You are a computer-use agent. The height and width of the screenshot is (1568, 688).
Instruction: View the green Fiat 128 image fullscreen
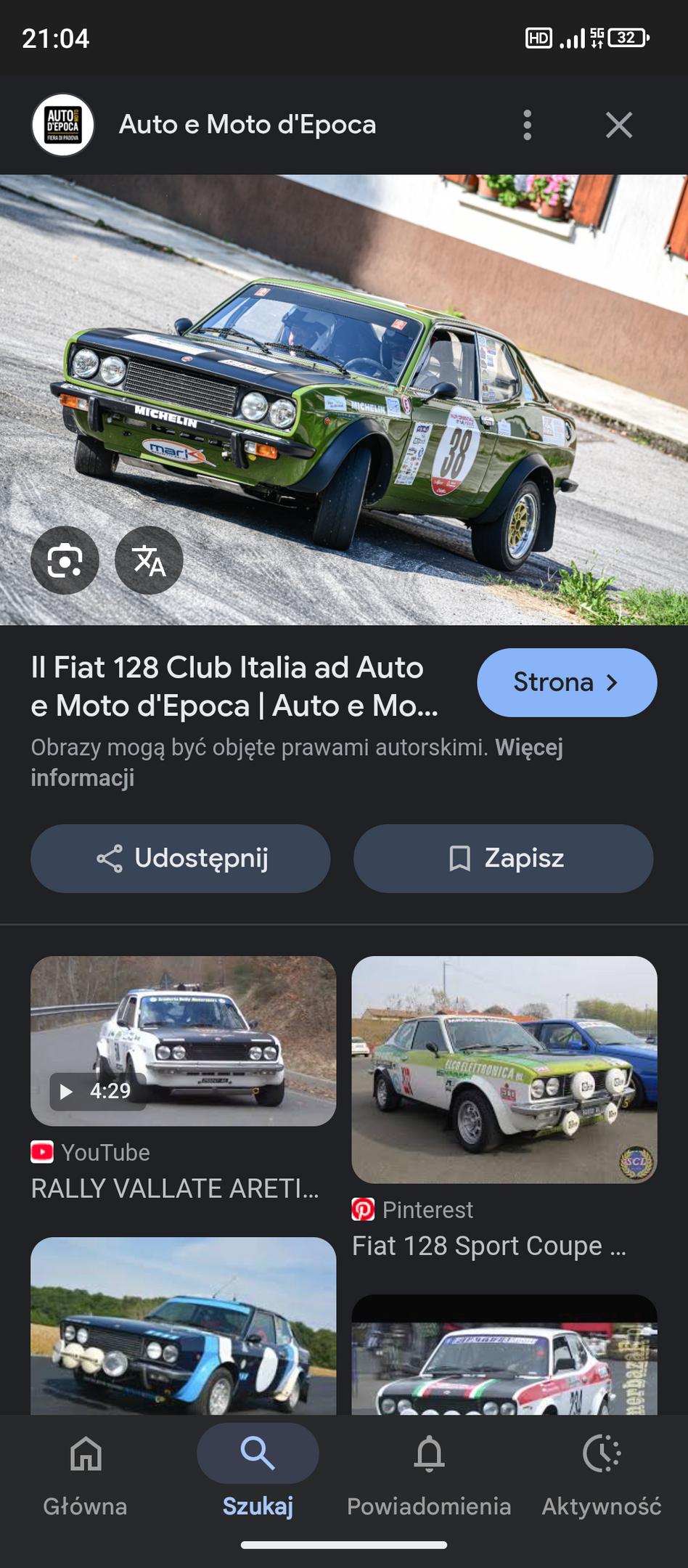344,400
